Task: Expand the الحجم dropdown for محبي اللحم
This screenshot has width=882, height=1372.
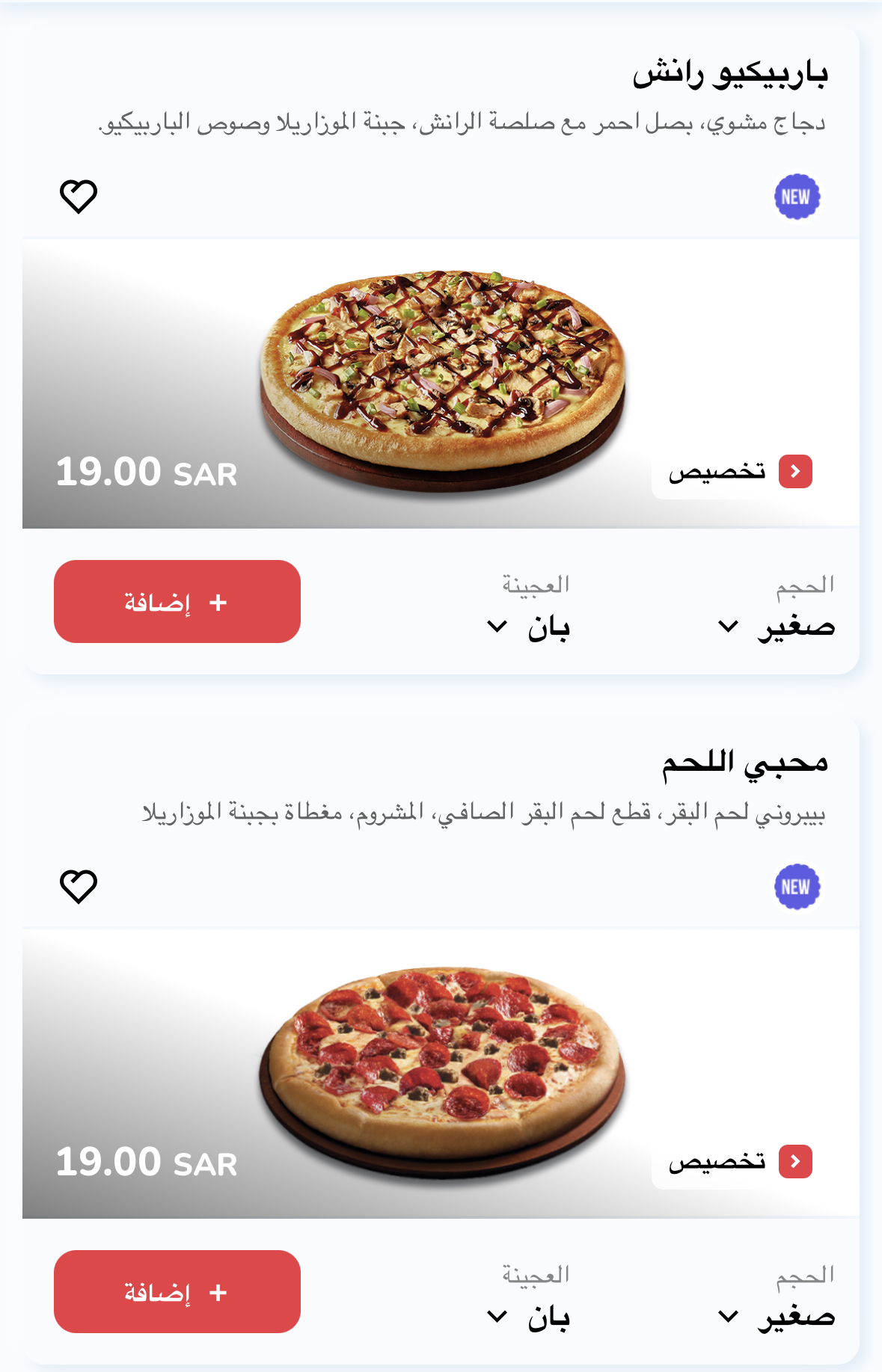Action: [x=777, y=1317]
